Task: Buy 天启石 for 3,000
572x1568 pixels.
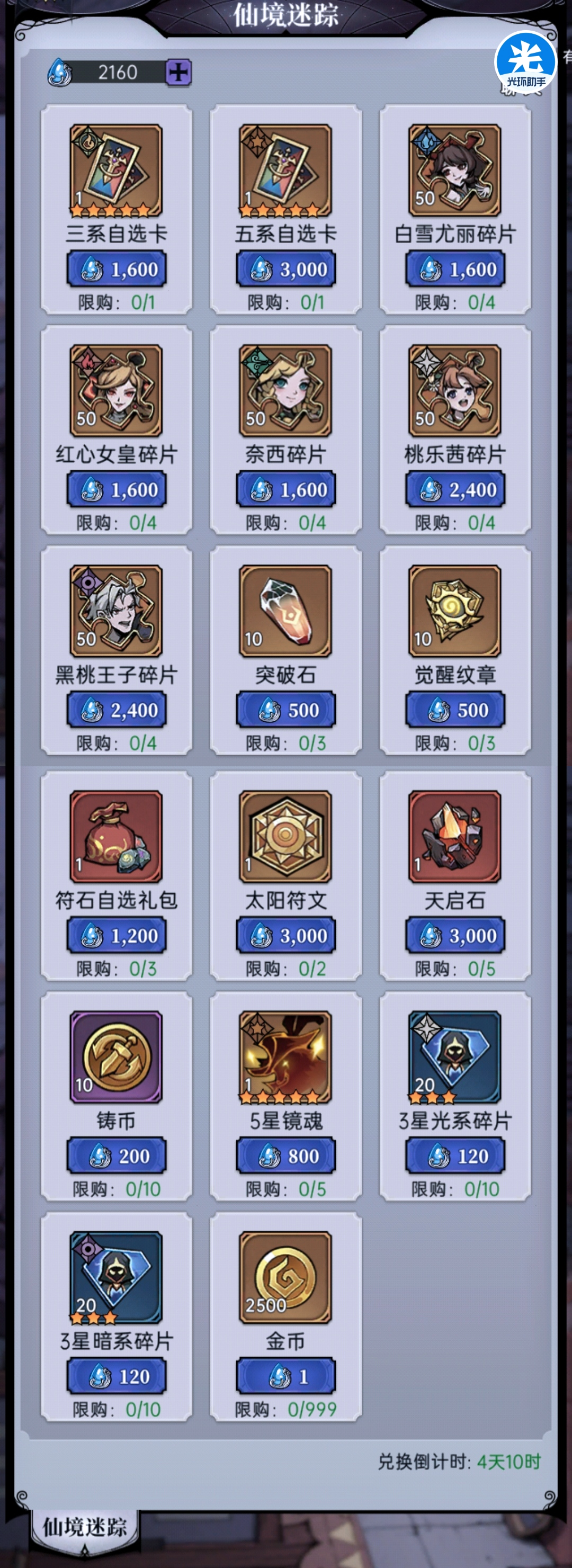Action: click(454, 936)
